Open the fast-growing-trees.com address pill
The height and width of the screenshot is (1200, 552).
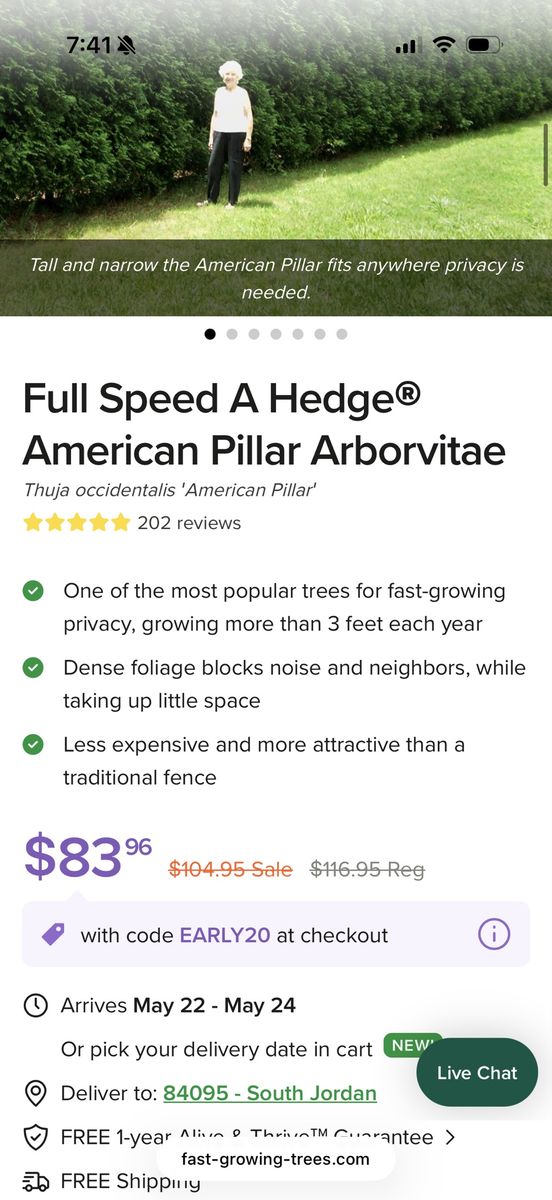click(276, 1160)
